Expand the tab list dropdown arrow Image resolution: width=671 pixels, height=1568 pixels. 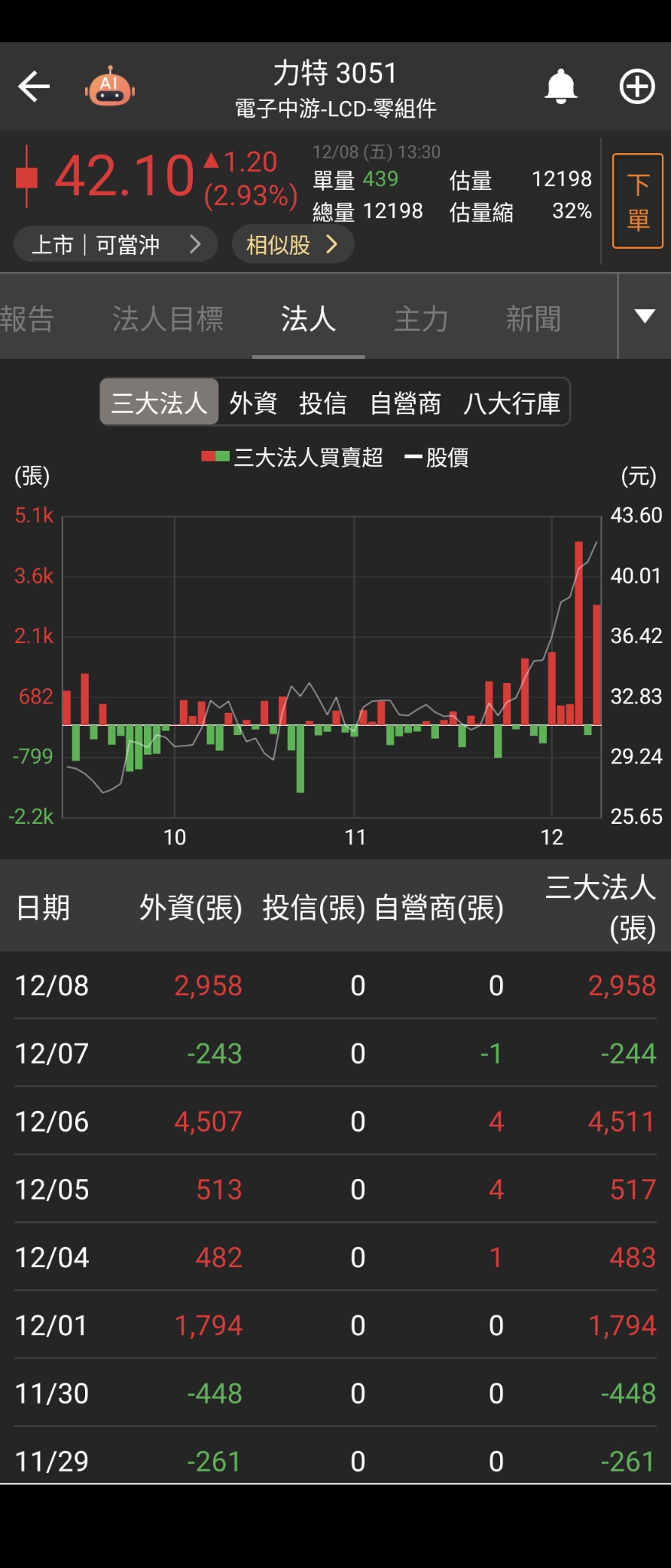tap(644, 316)
